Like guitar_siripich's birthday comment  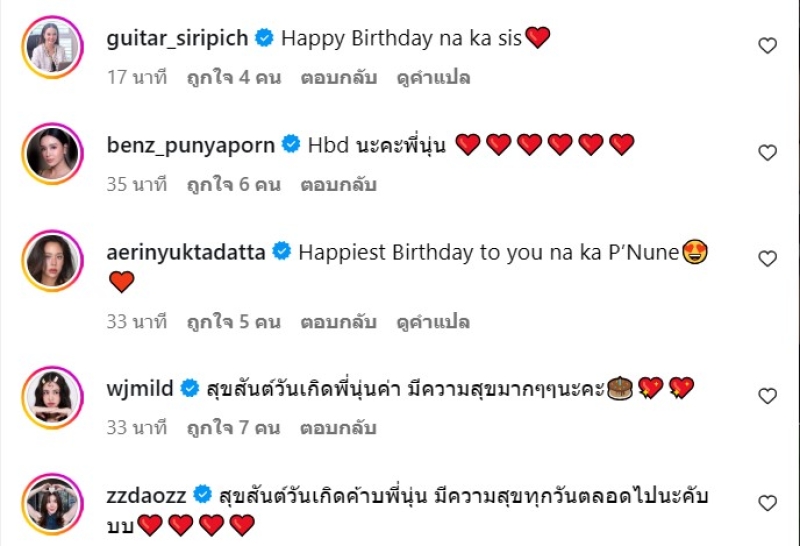coord(767,46)
